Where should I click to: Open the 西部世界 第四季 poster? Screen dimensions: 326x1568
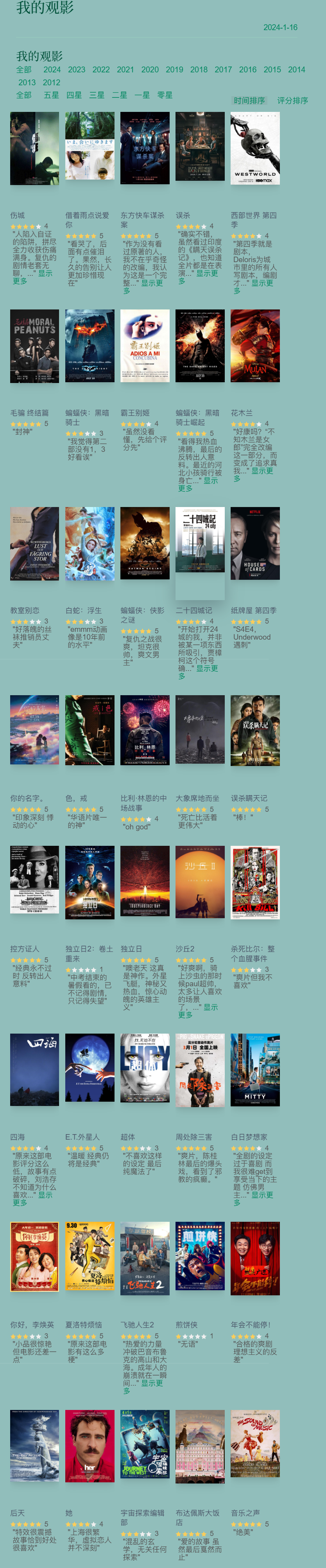(x=255, y=148)
